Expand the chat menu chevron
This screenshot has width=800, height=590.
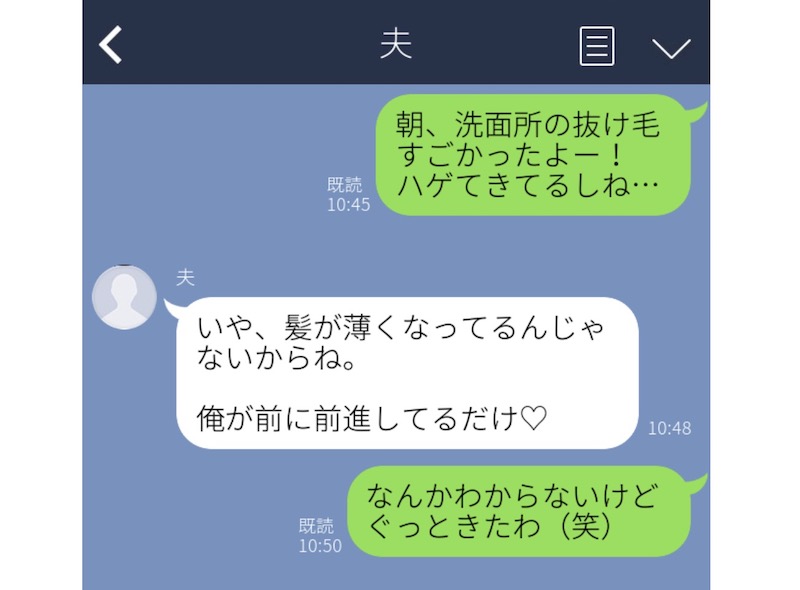(x=670, y=47)
